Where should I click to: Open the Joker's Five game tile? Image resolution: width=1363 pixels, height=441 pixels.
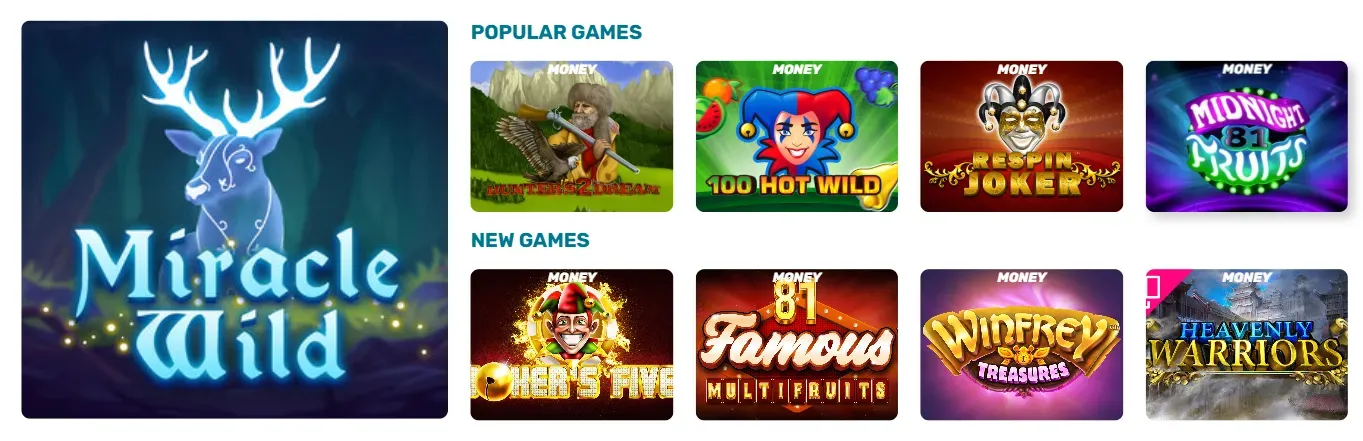[x=571, y=345]
